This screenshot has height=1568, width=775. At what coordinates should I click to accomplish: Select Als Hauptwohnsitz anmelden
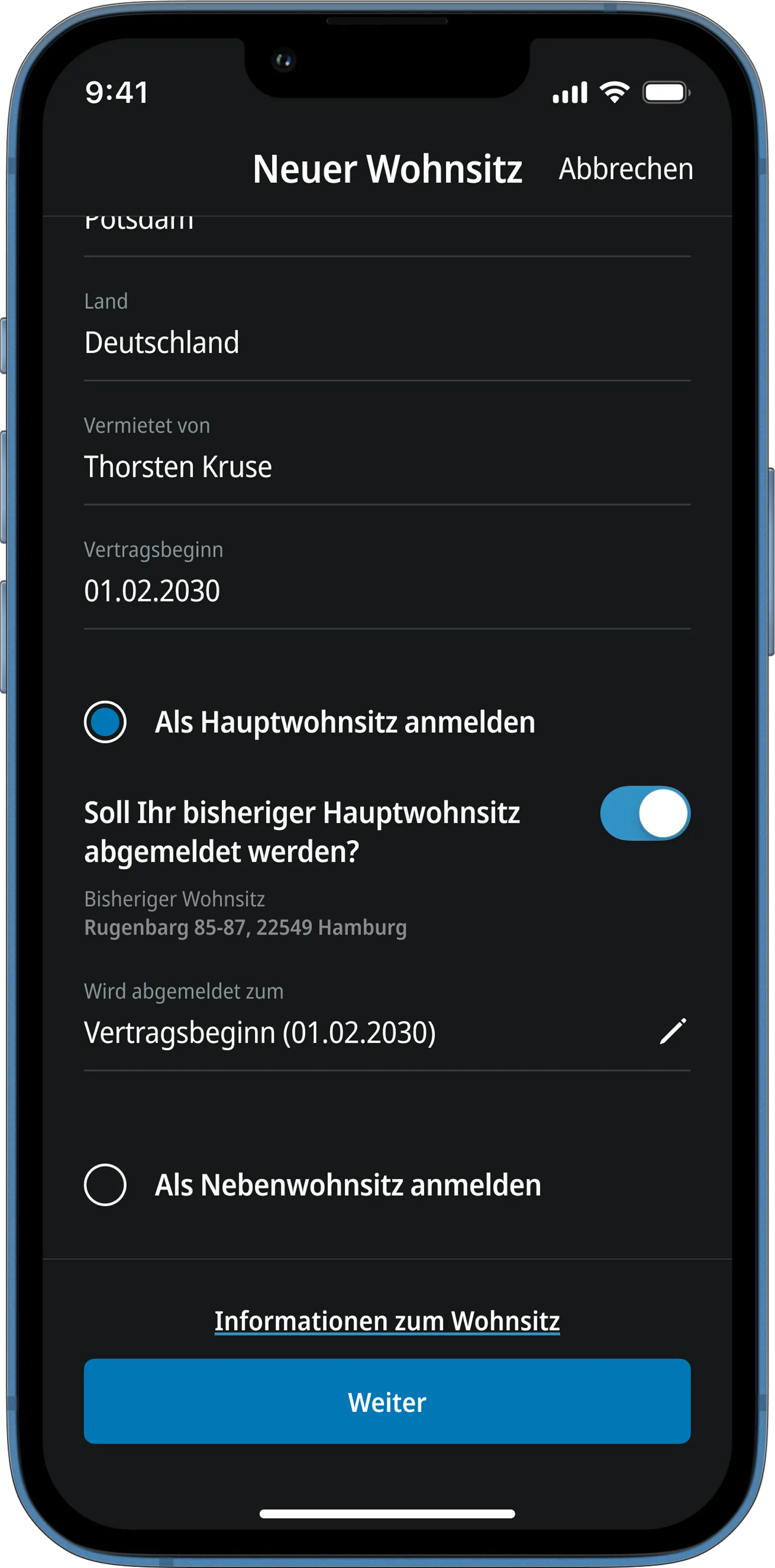tap(106, 723)
